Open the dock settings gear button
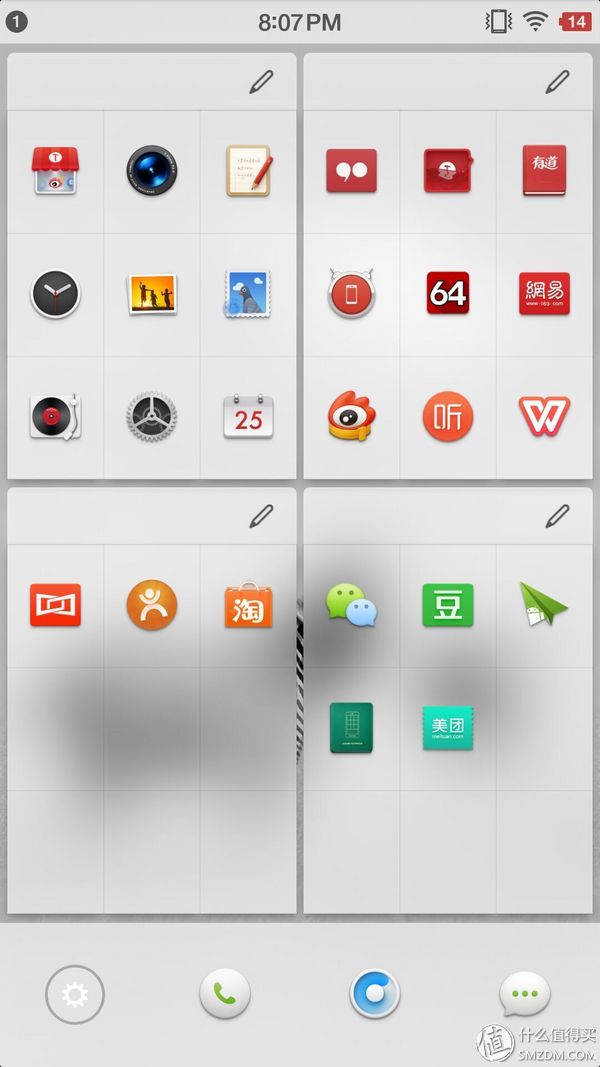The image size is (600, 1067). (75, 994)
